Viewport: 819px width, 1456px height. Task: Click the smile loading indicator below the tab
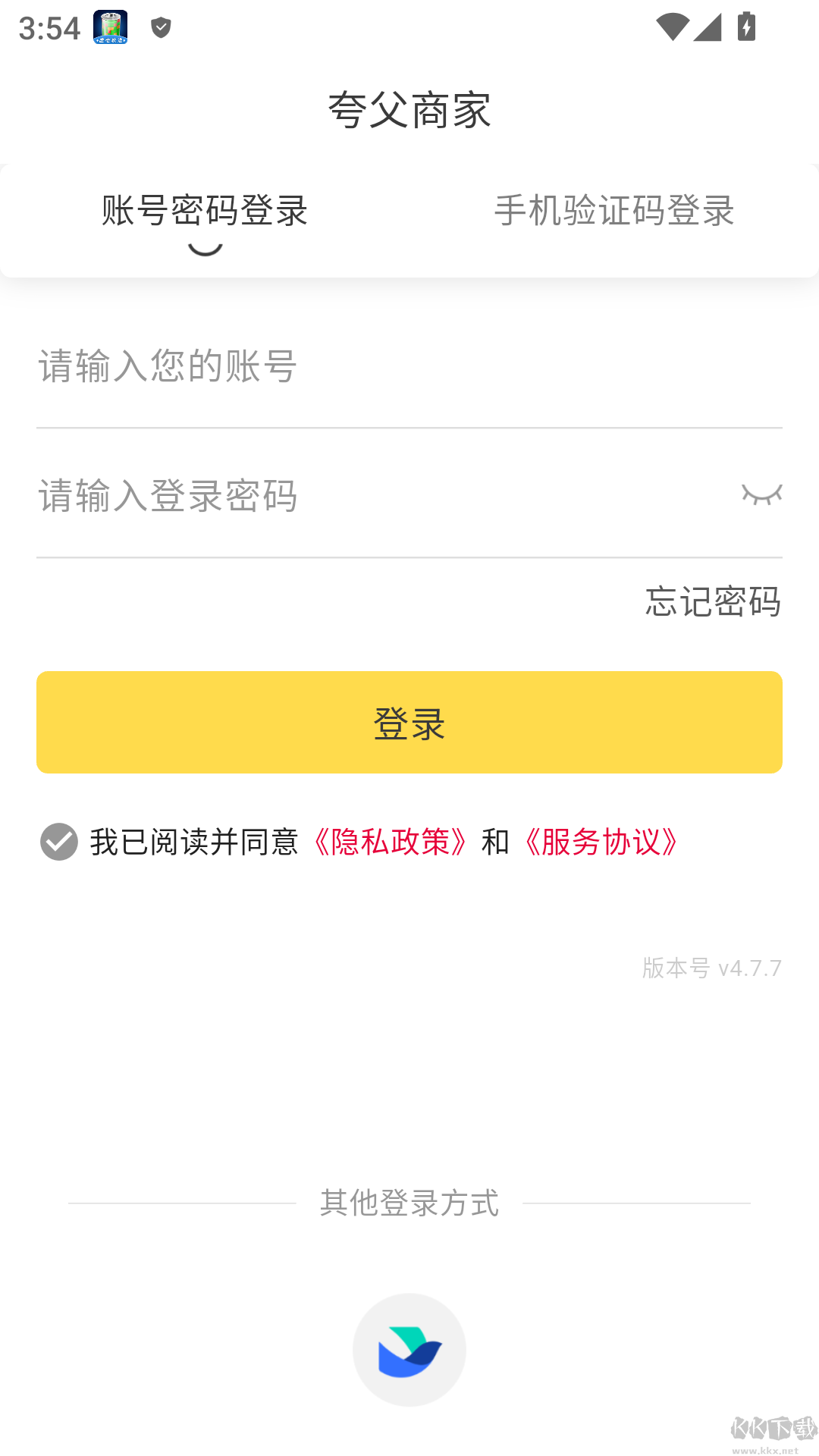[x=203, y=250]
